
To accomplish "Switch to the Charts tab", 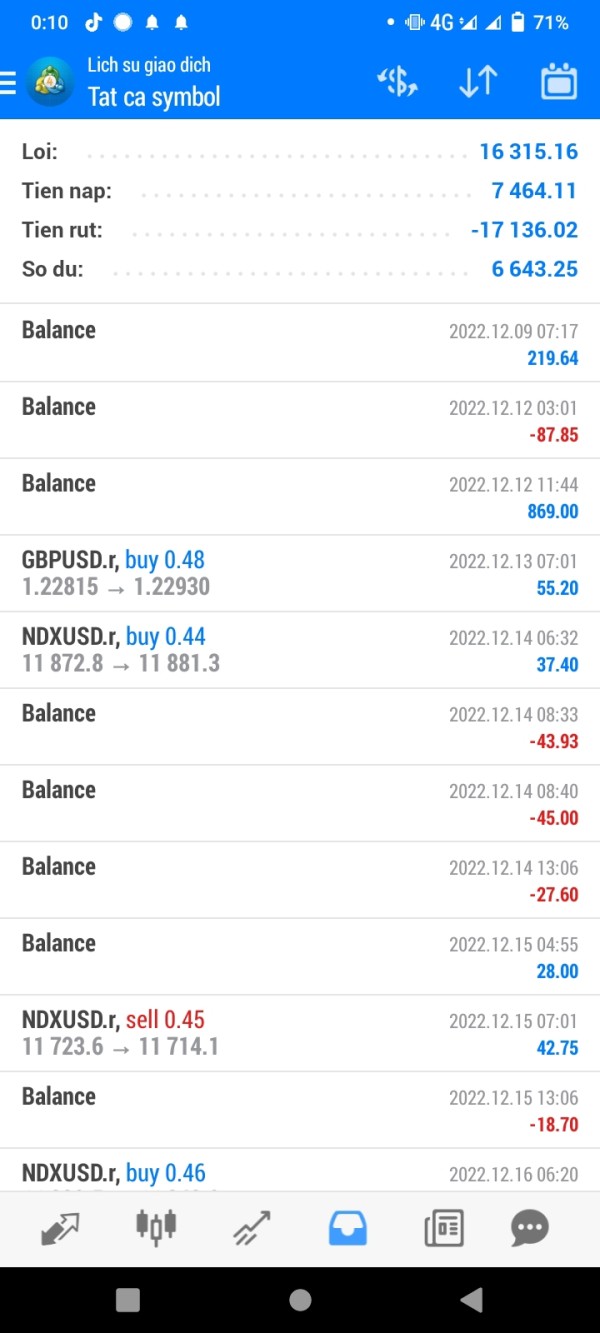I will coord(156,1226).
